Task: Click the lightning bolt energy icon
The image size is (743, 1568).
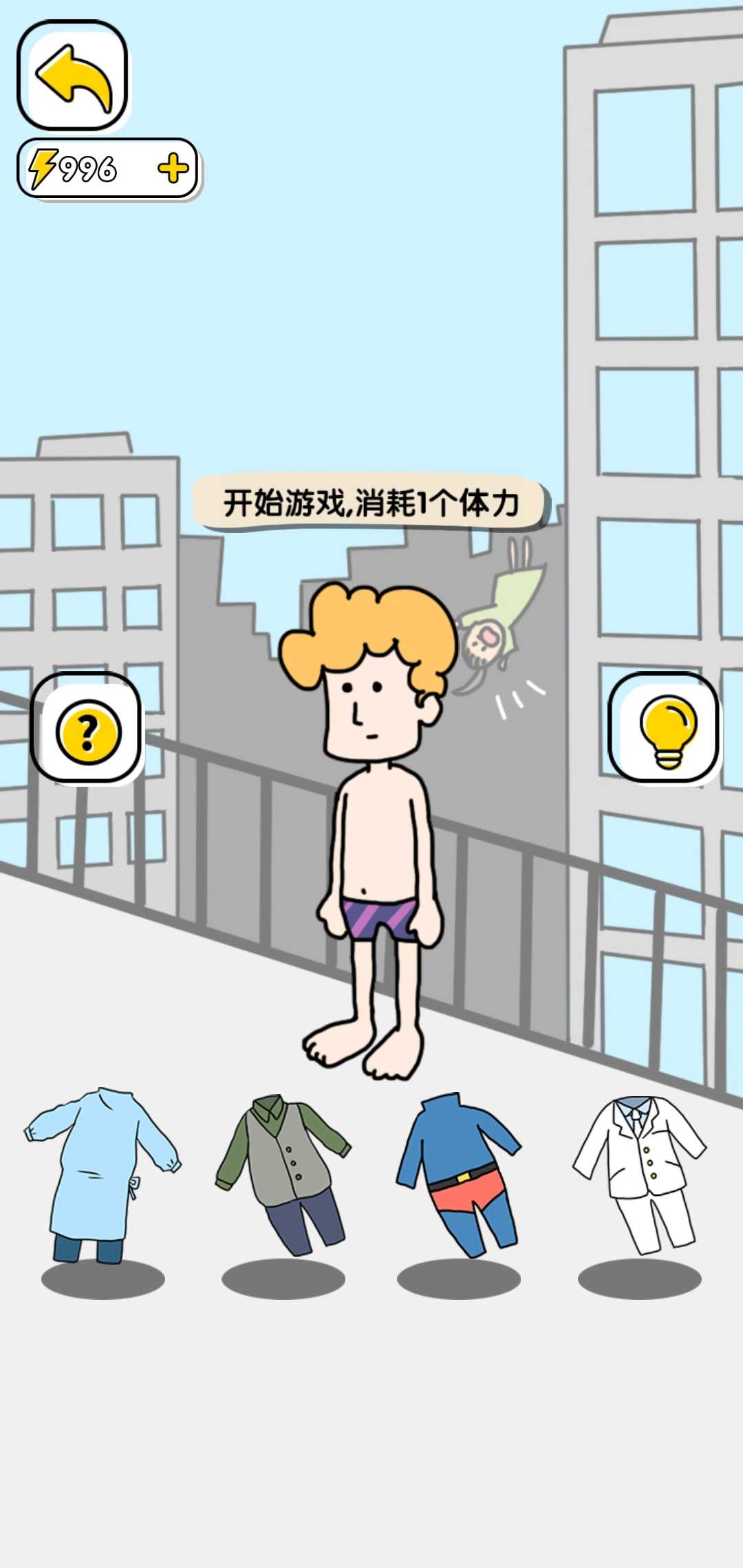Action: [x=43, y=167]
